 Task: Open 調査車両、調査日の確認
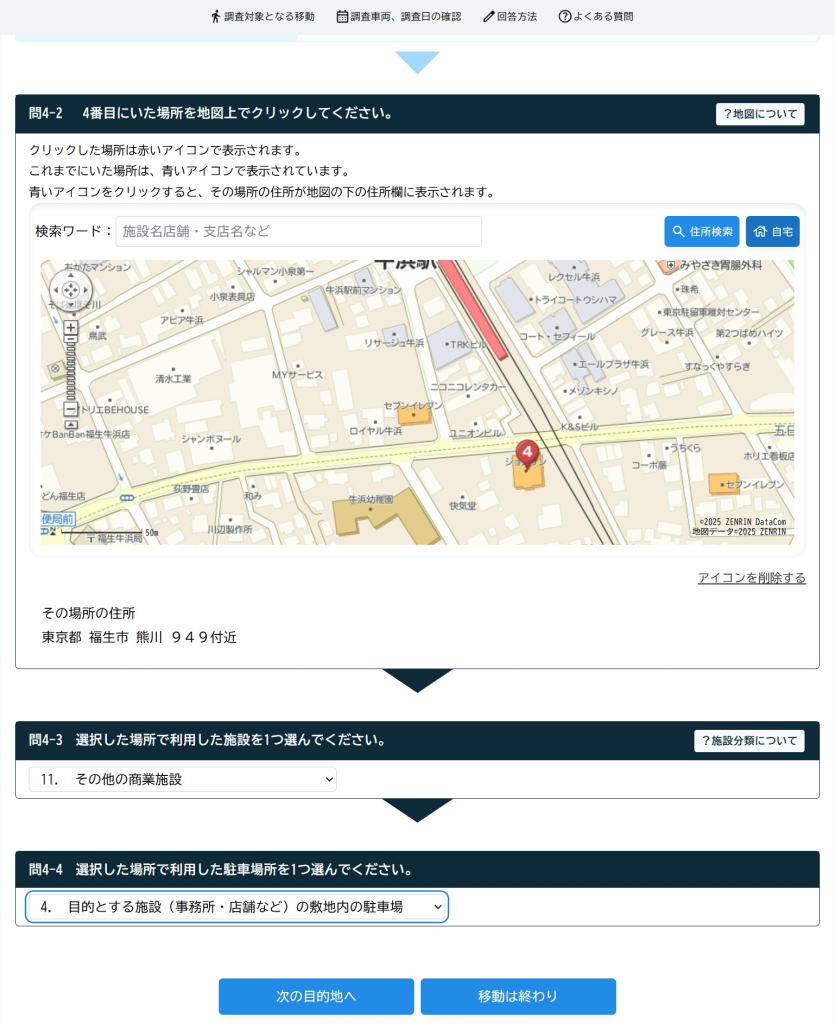398,16
